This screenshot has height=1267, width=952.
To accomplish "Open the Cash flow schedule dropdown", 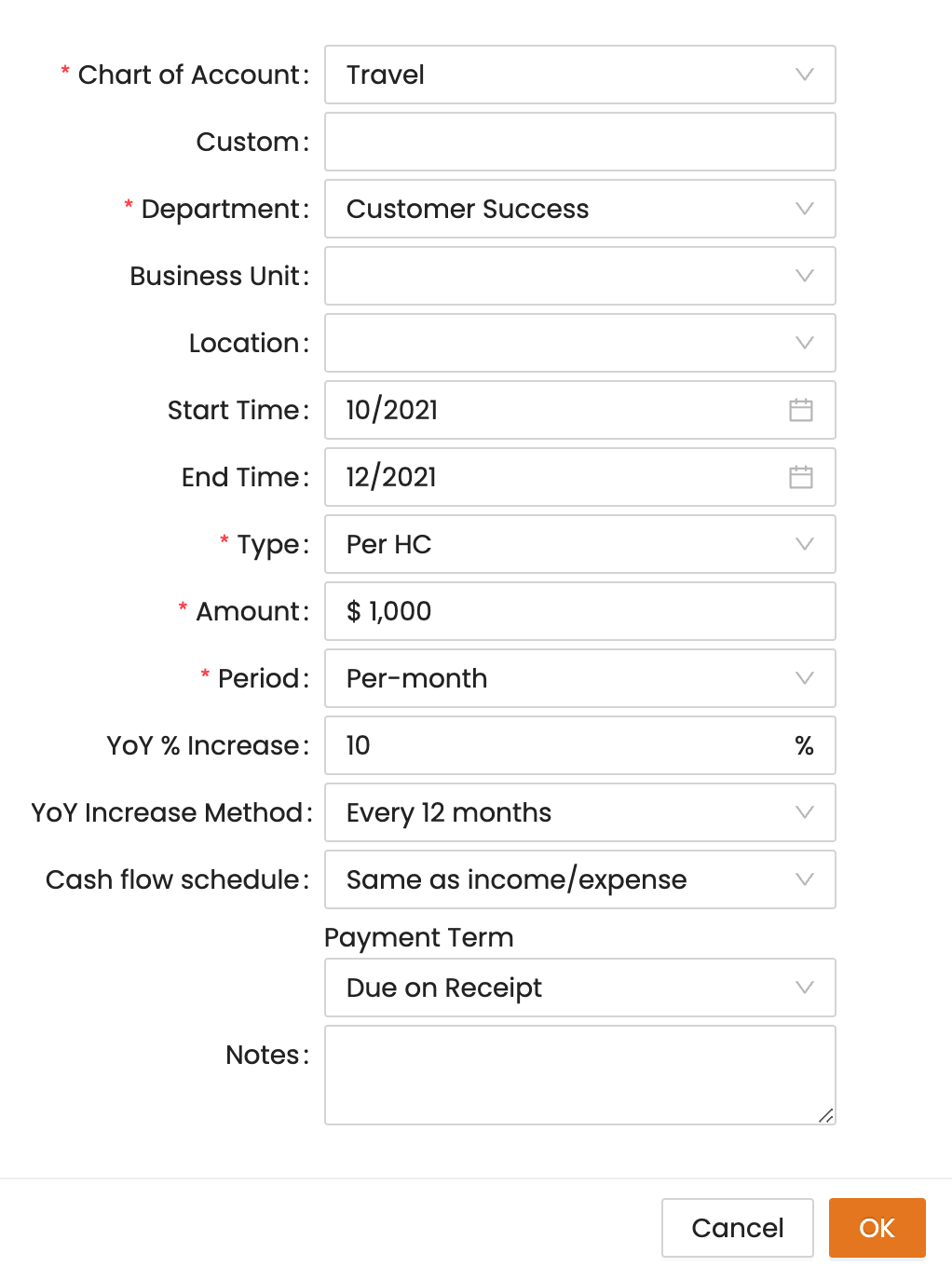I will click(x=805, y=879).
